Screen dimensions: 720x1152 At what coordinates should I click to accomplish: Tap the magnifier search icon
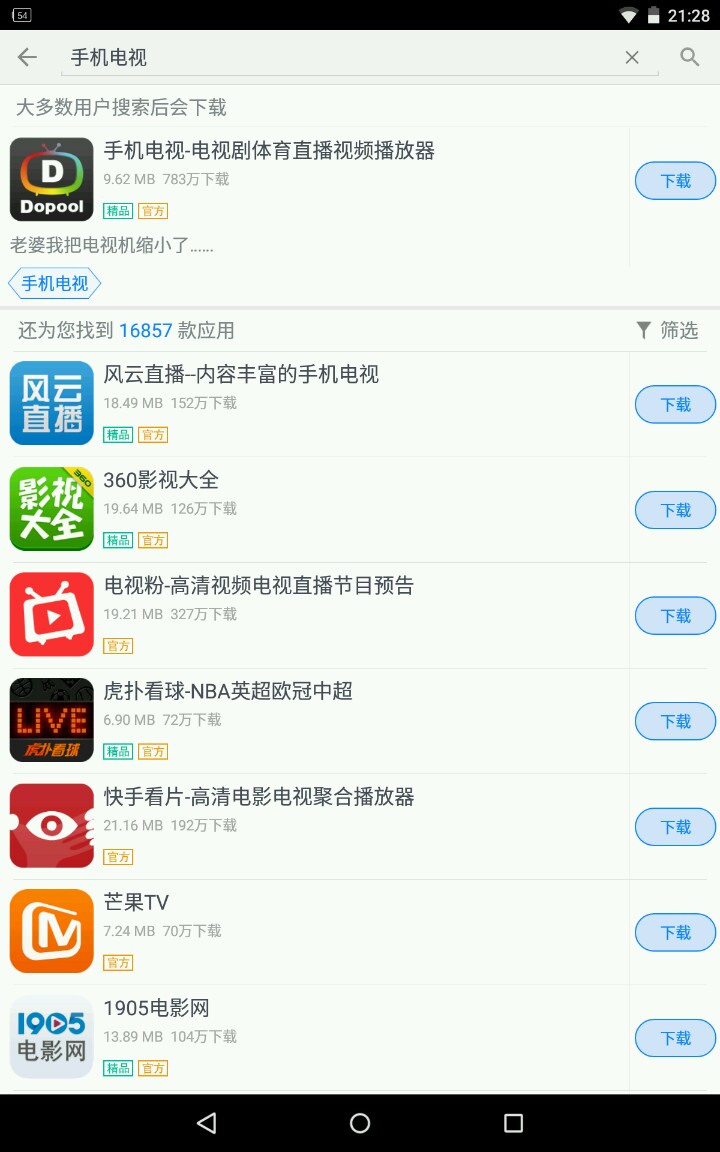coord(690,57)
